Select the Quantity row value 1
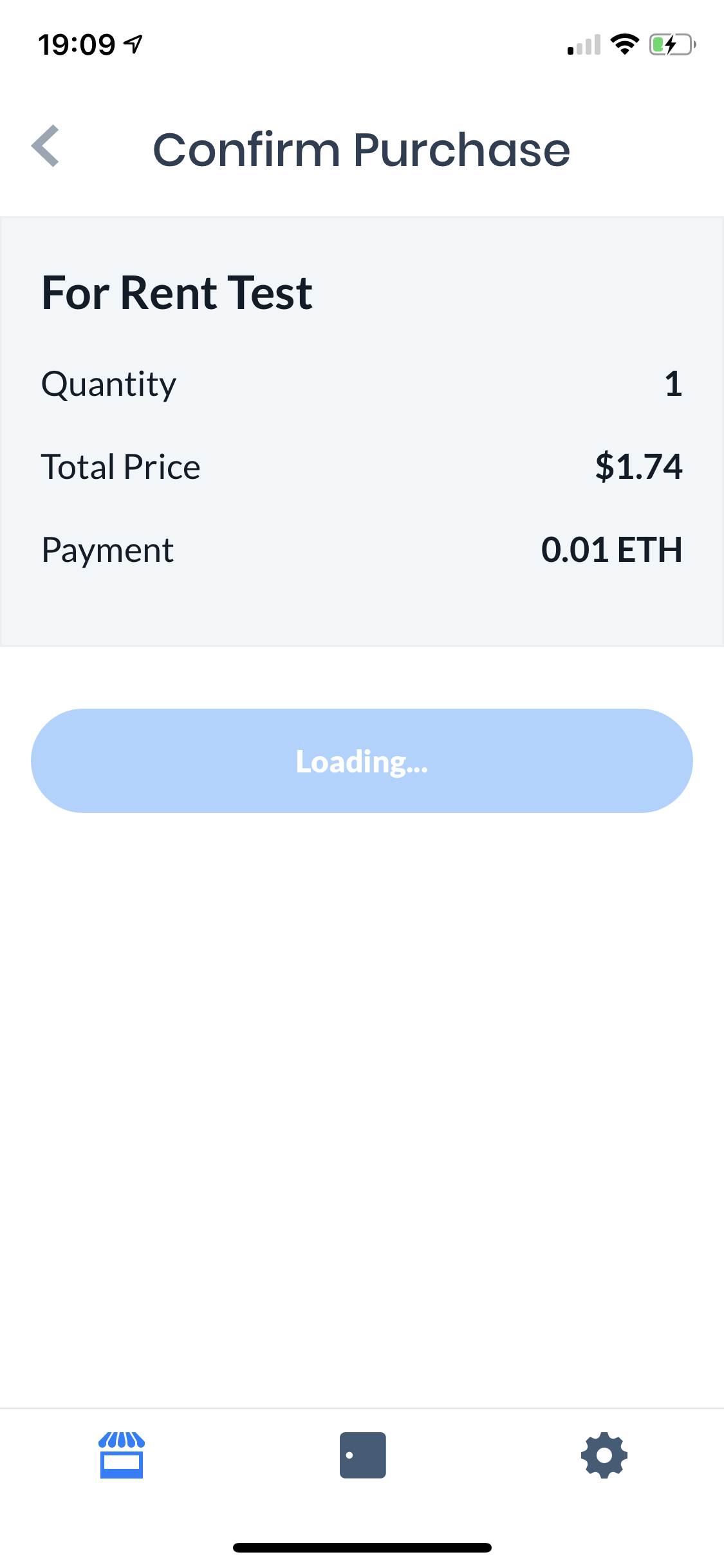The image size is (724, 1568). [673, 384]
